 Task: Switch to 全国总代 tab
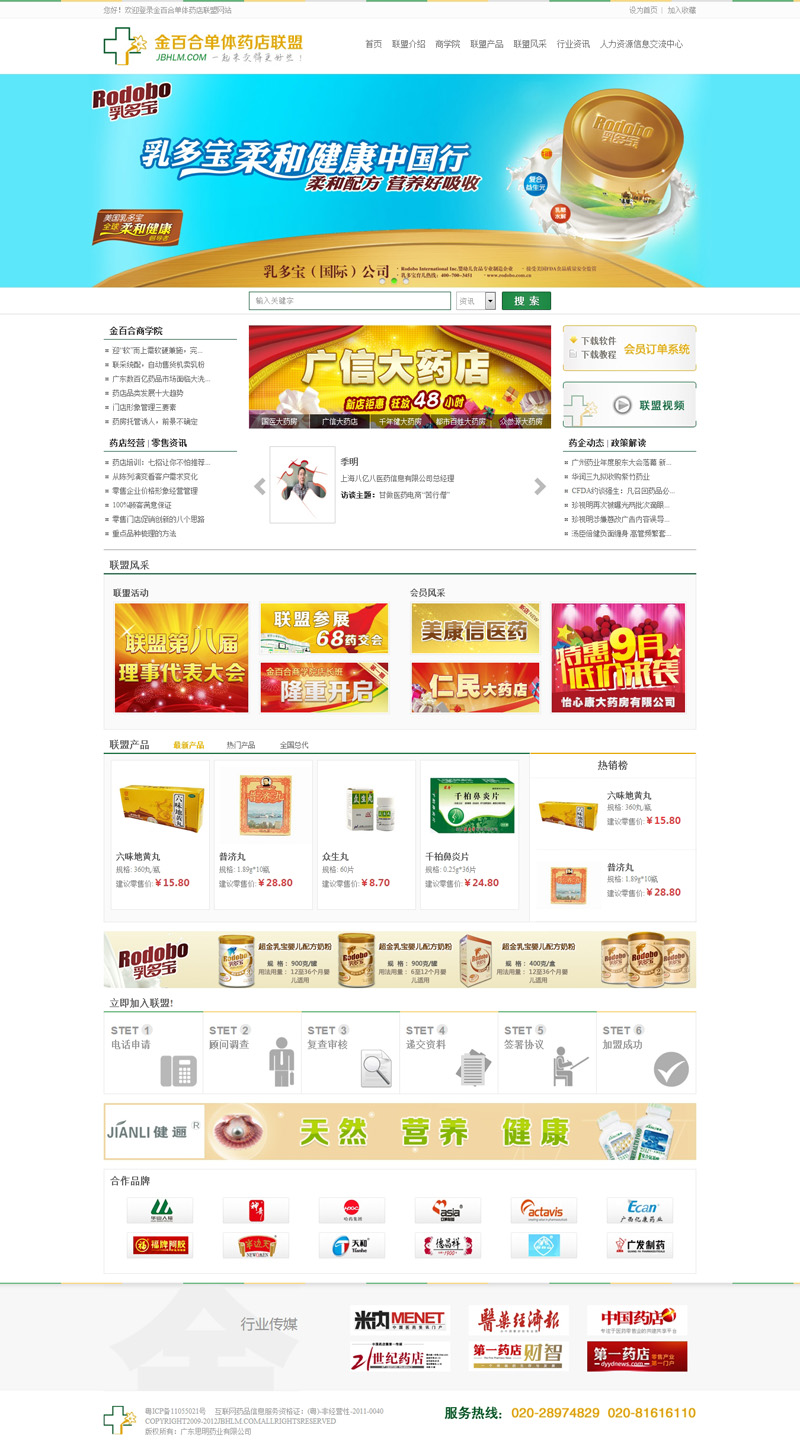click(294, 745)
